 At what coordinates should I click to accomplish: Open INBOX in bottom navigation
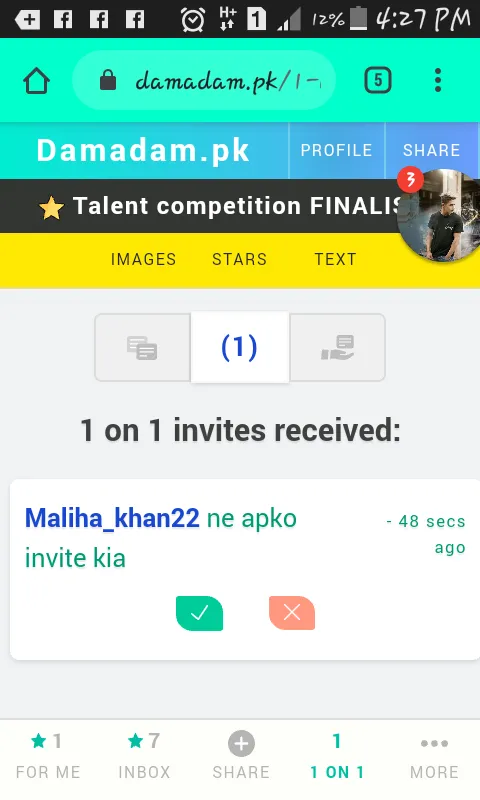tap(144, 758)
